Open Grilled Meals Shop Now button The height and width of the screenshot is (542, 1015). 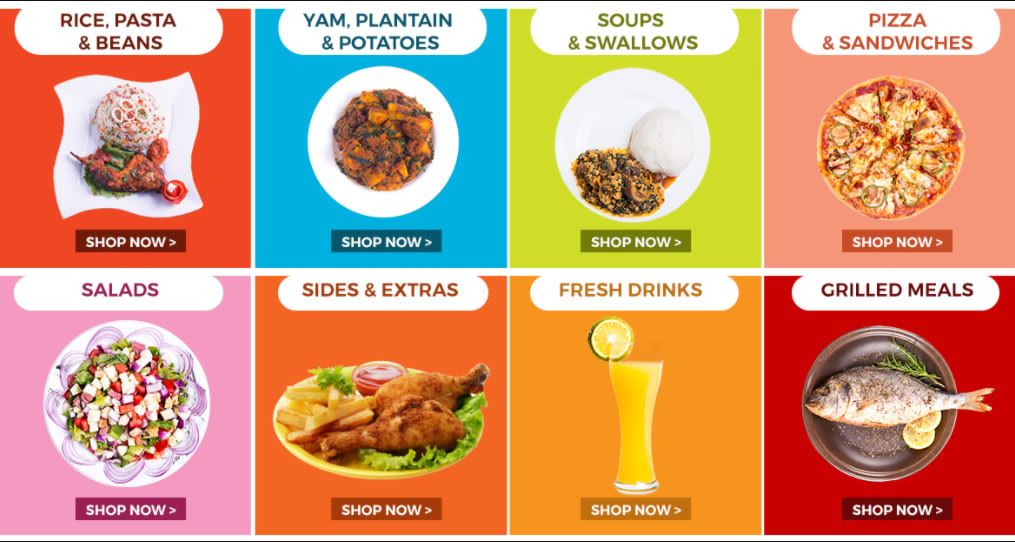click(896, 509)
